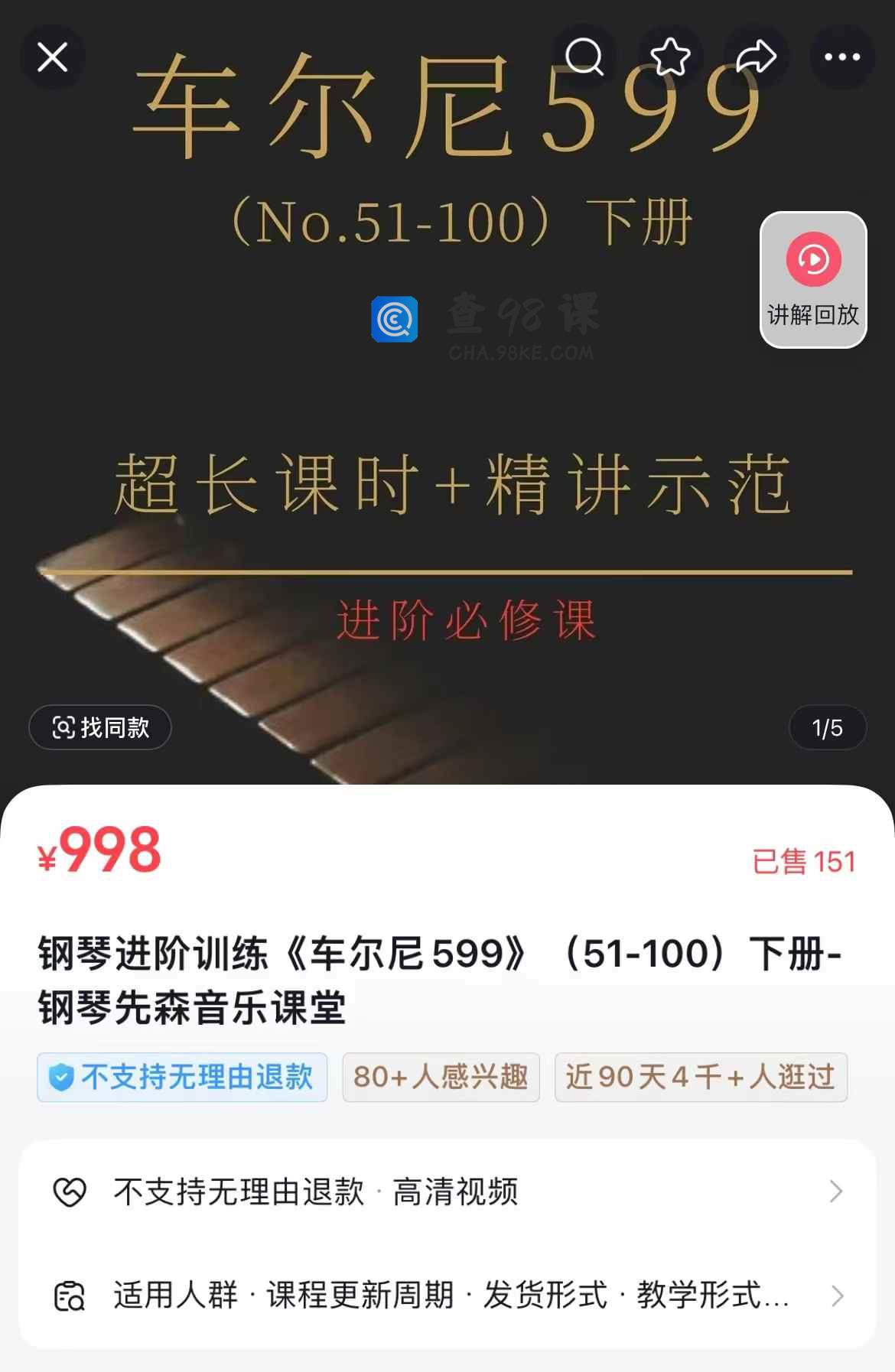Add this course to favorites

click(x=670, y=57)
